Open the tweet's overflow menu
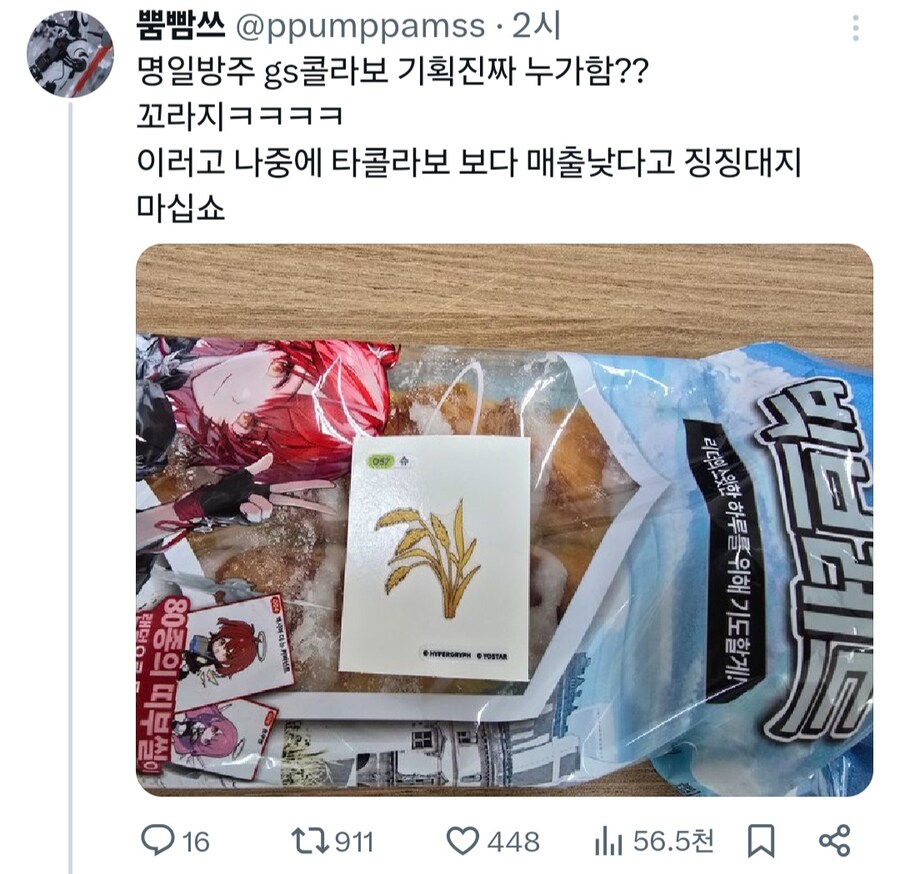Viewport: 900px width, 874px height. (x=857, y=28)
